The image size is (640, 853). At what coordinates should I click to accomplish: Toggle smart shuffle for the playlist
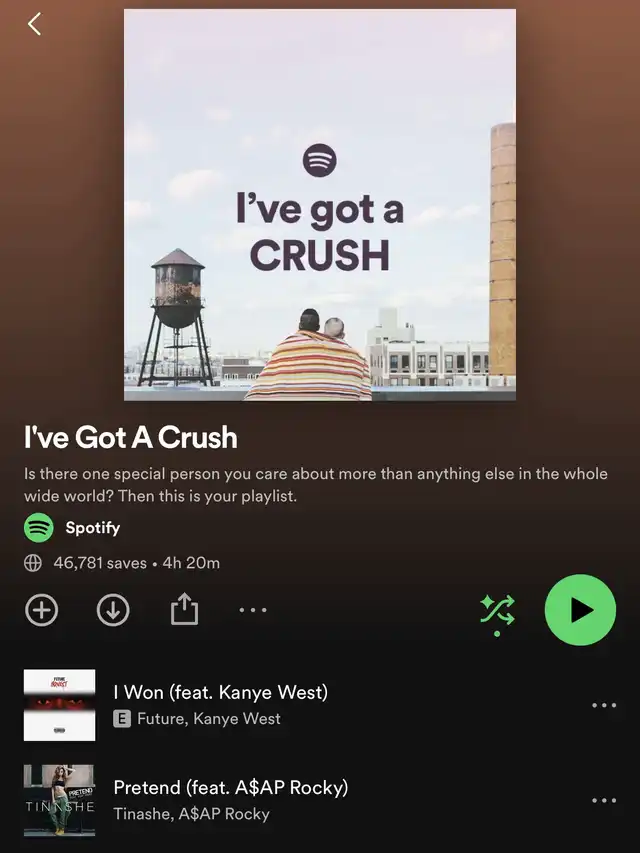pyautogui.click(x=497, y=611)
